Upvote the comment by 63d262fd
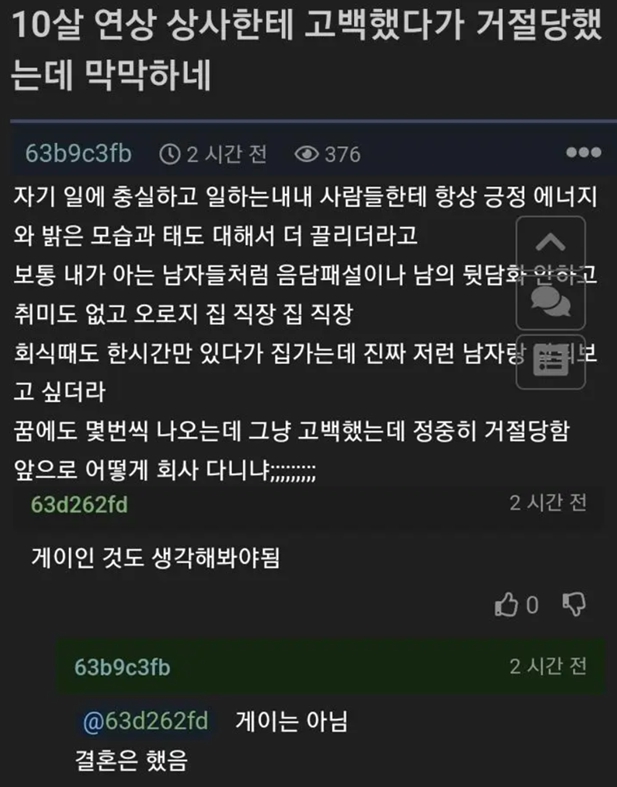 [509, 604]
